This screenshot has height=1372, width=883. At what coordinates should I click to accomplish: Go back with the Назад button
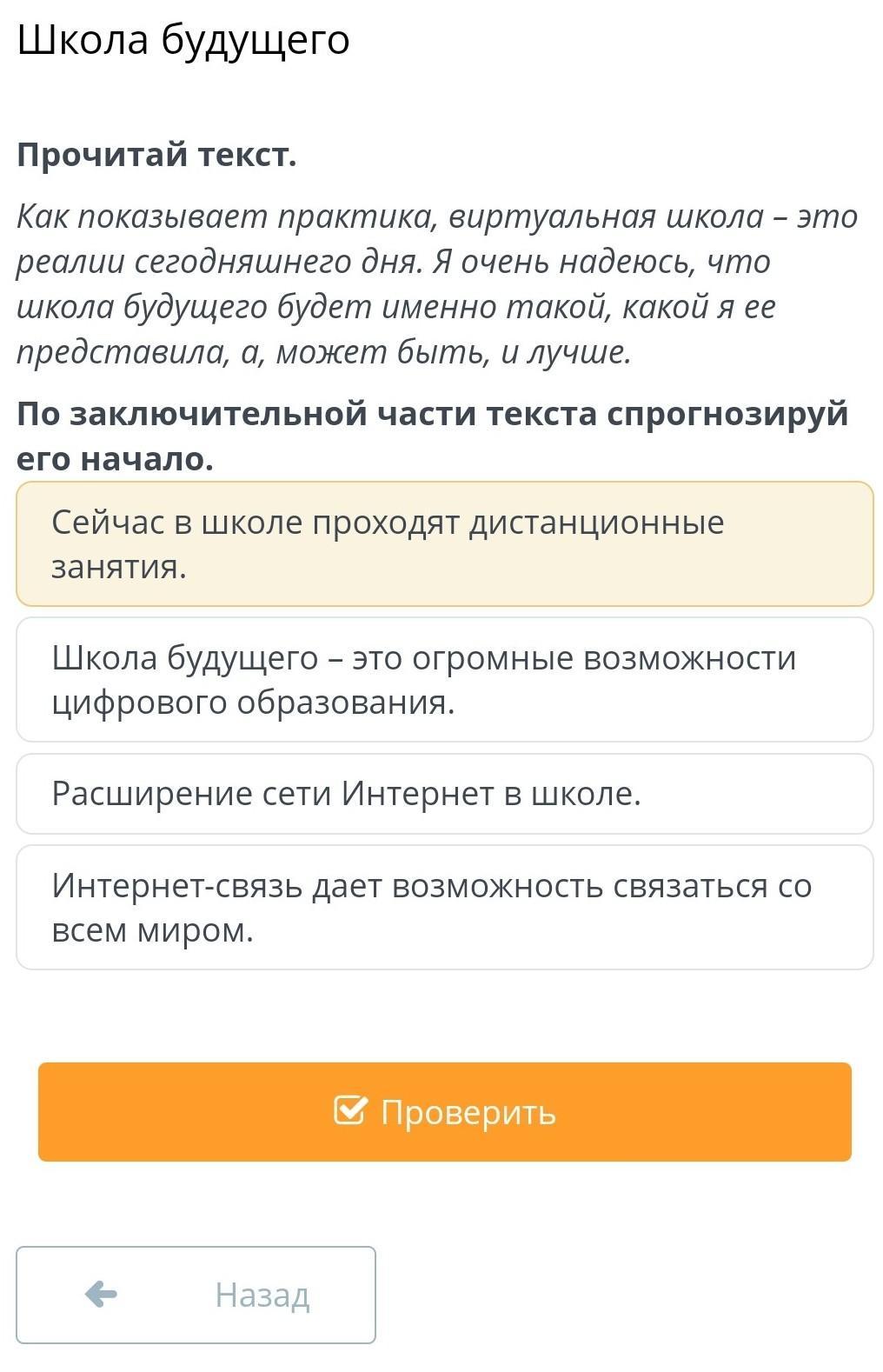(x=196, y=1295)
